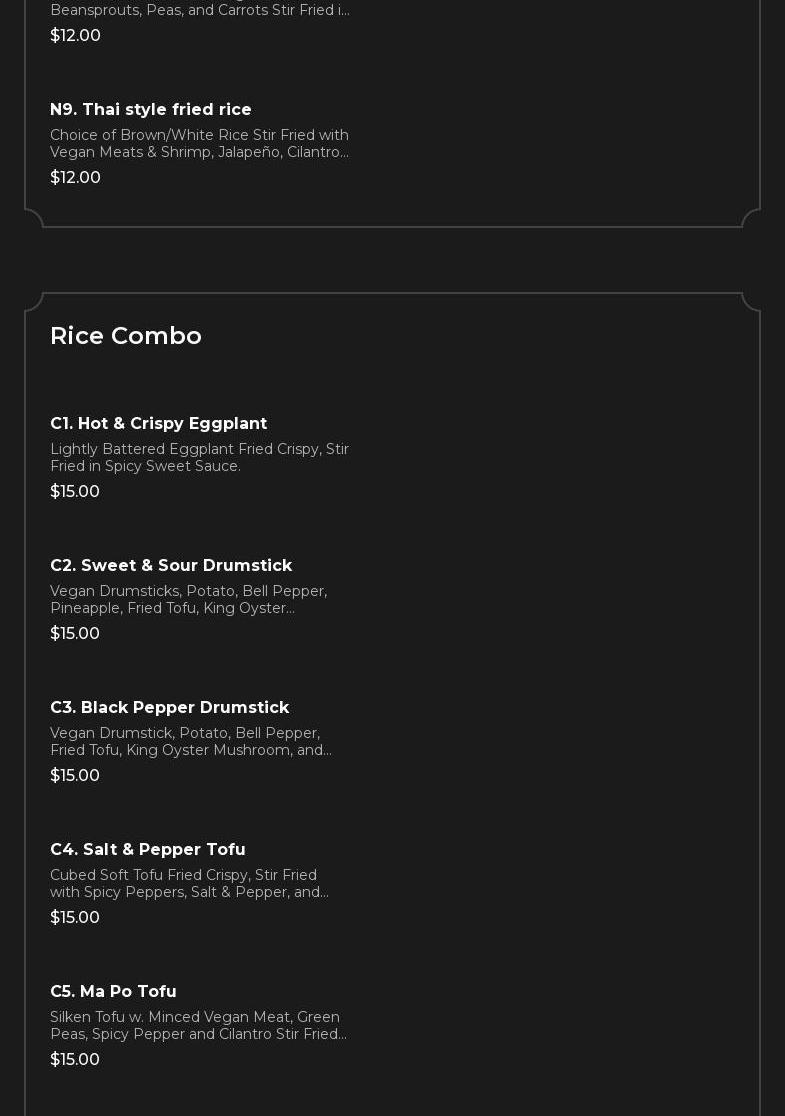Open C4. Salt & Pepper Tofu

tap(148, 849)
